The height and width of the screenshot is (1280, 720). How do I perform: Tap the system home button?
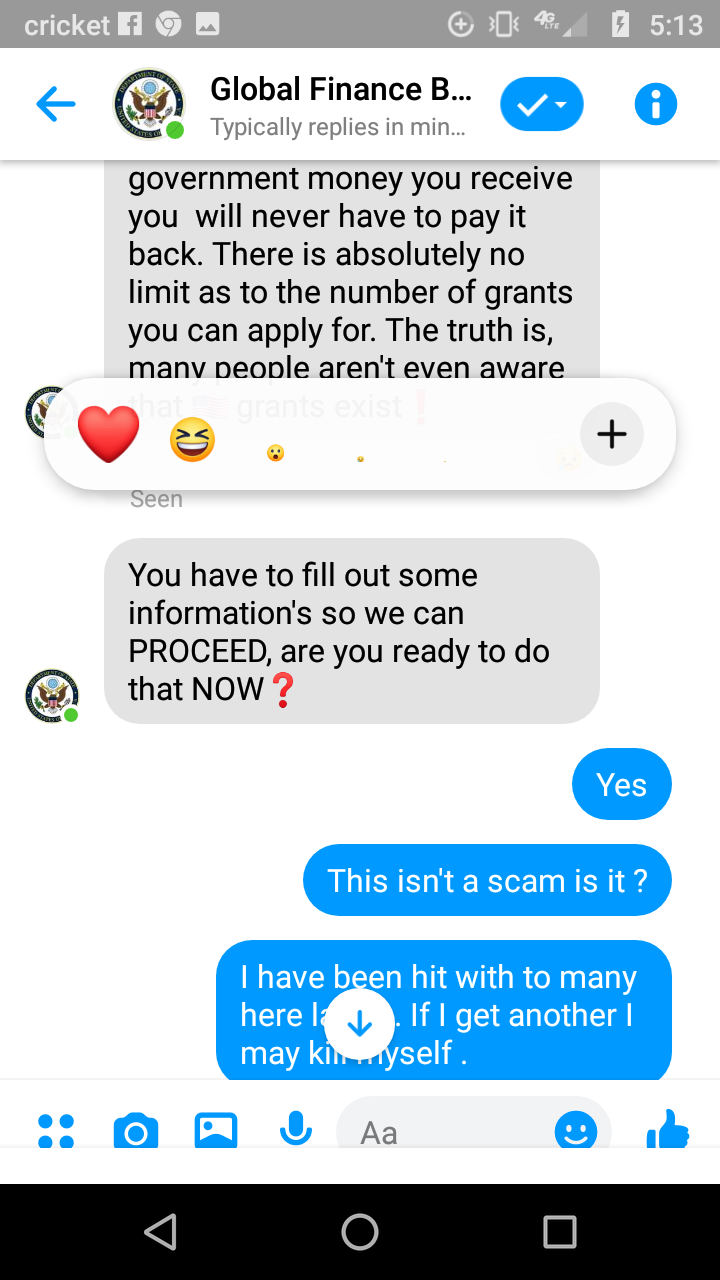tap(360, 1232)
